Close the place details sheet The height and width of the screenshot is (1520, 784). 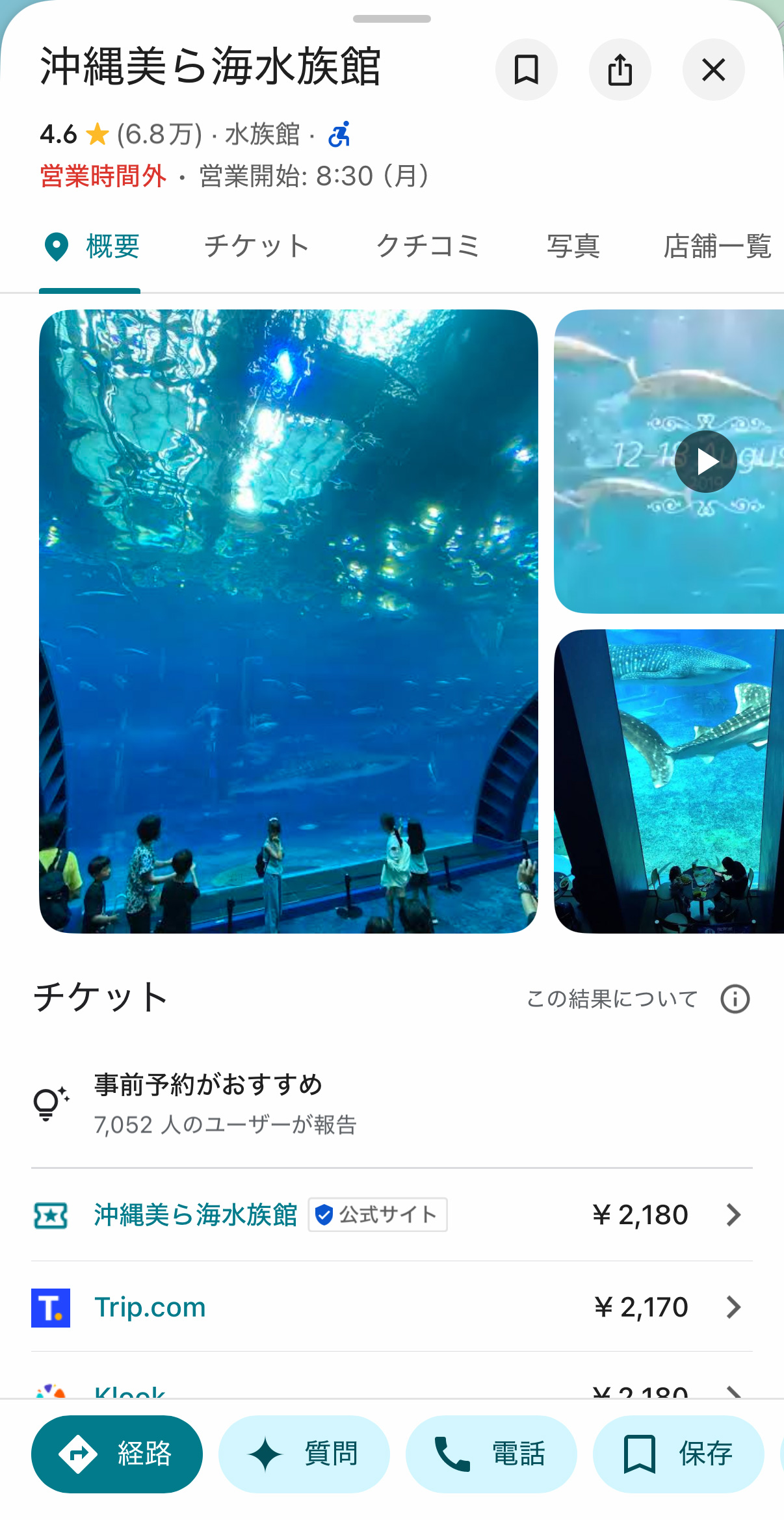click(x=713, y=70)
